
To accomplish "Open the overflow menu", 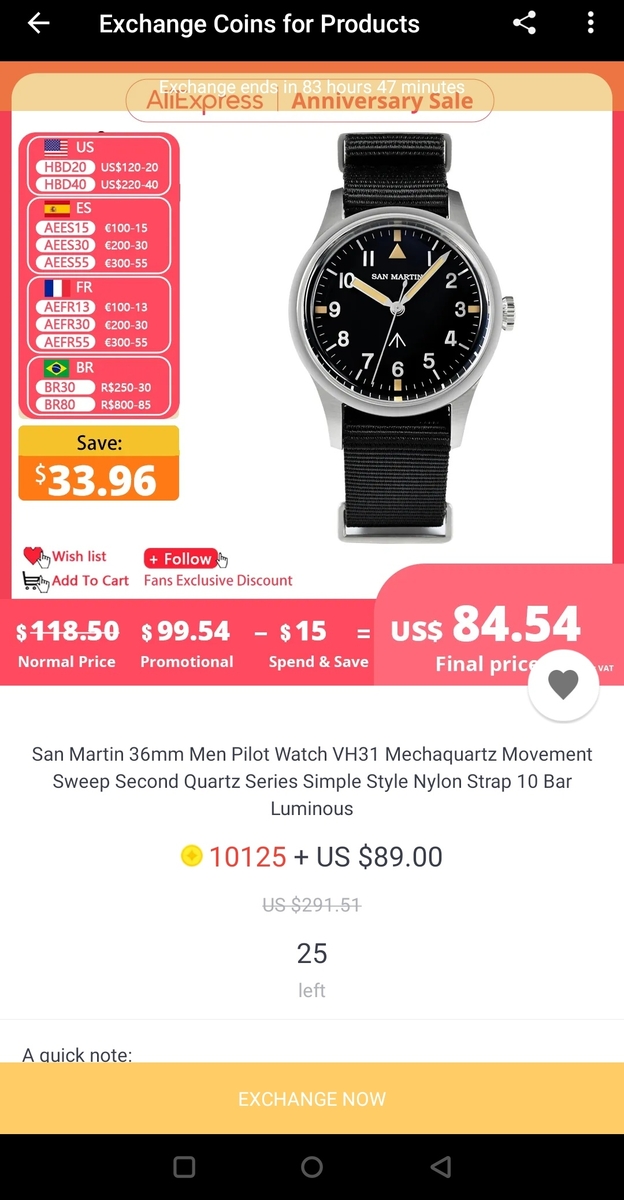I will coord(591,24).
